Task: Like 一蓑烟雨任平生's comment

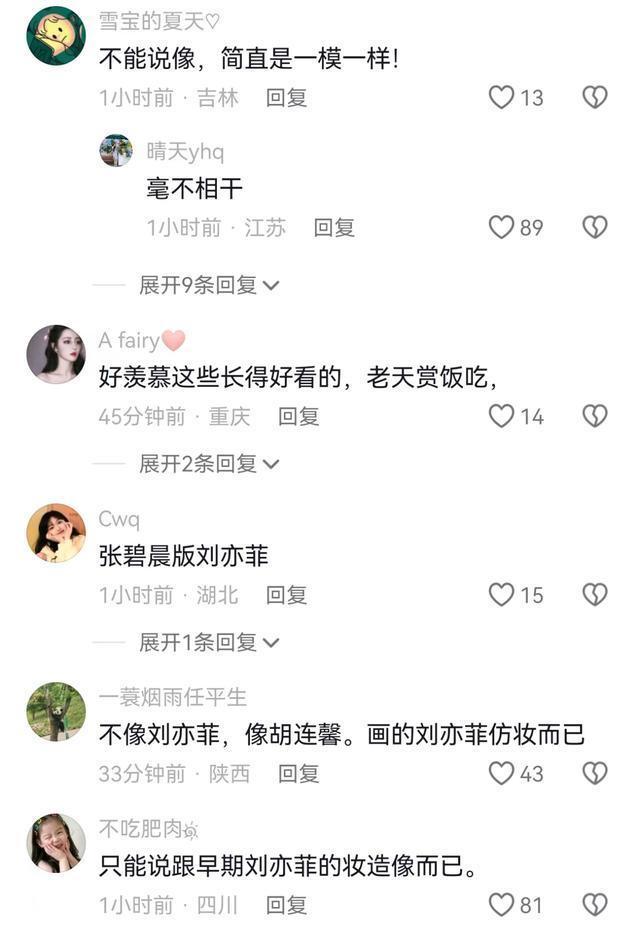Action: (501, 773)
